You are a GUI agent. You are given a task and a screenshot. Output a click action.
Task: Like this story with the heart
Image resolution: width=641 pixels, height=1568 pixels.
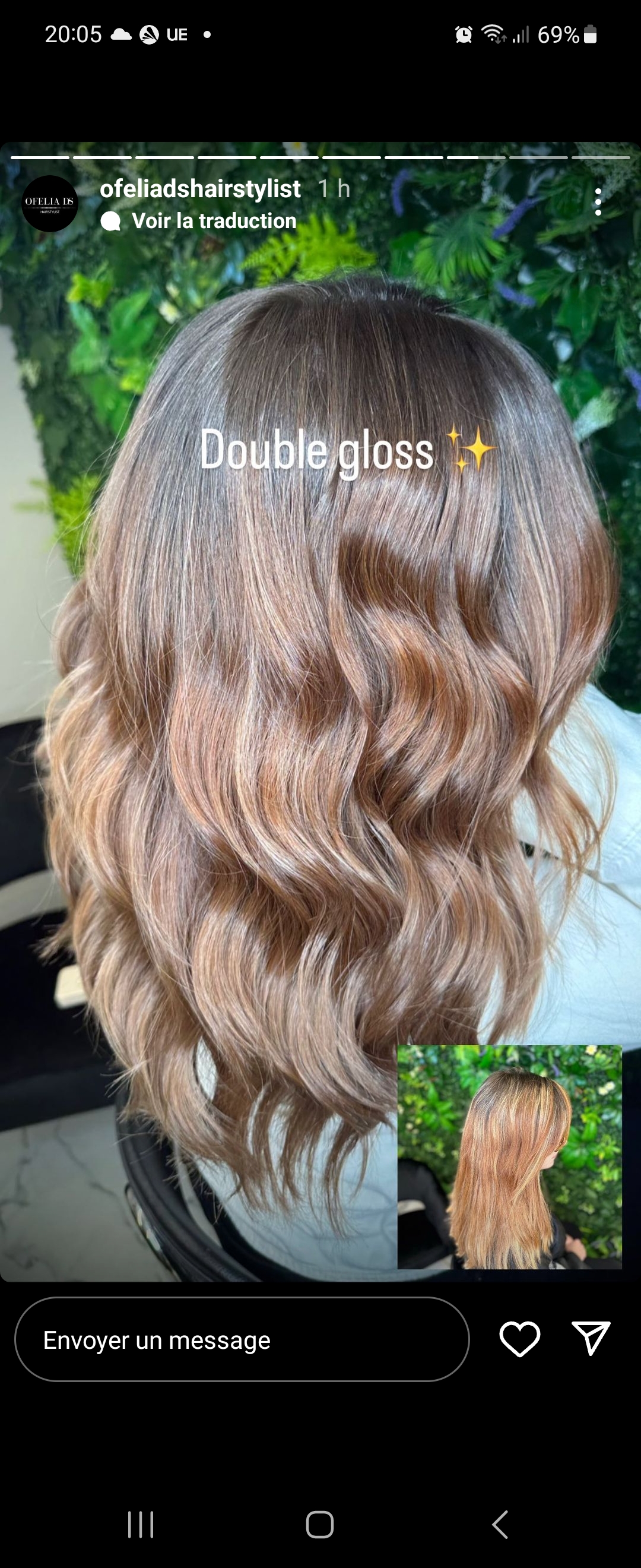pyautogui.click(x=519, y=1339)
